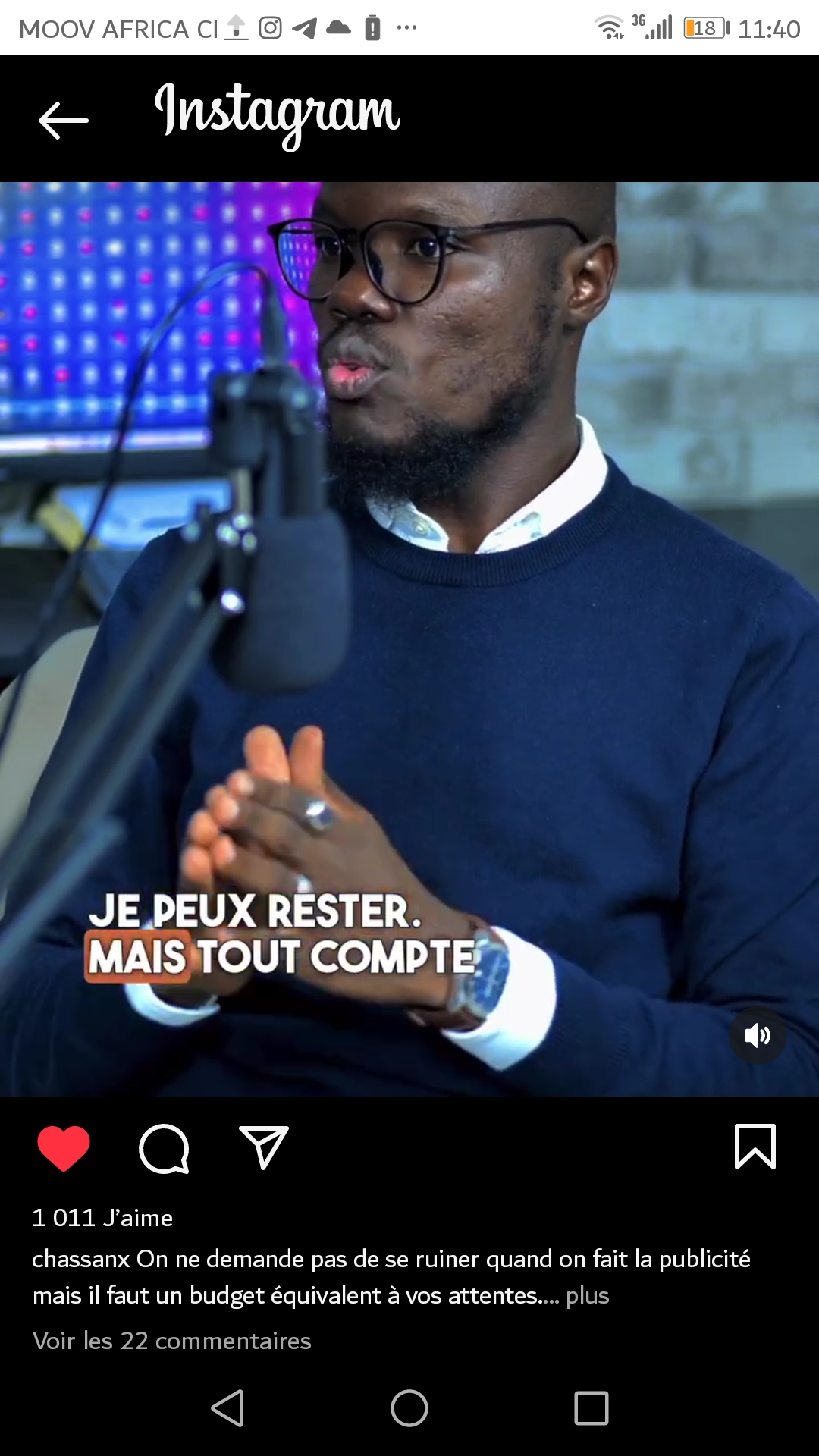Viewport: 819px width, 1456px height.
Task: Tap the system home button
Action: coord(409,1408)
